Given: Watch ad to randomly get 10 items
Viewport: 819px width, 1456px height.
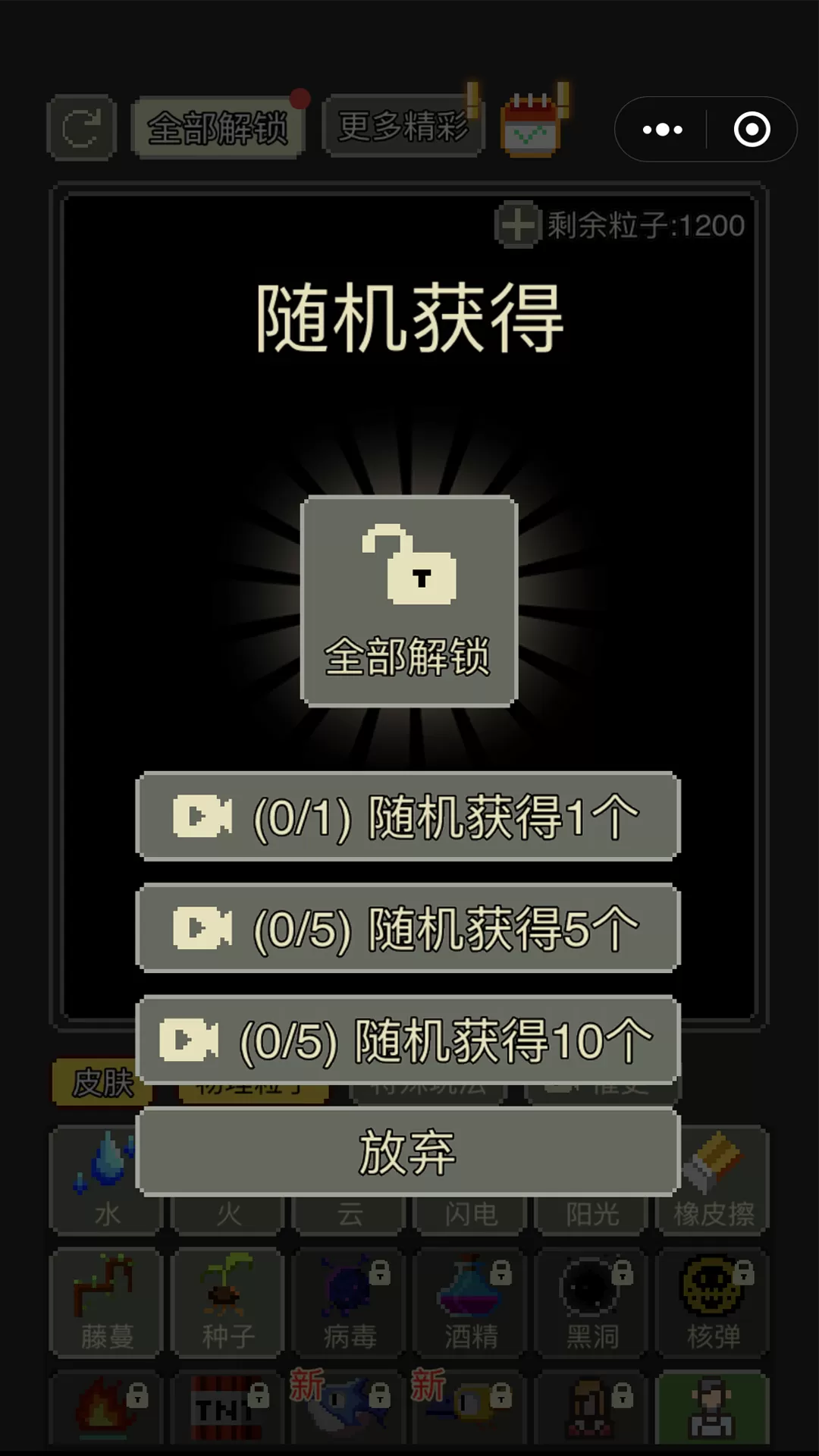Looking at the screenshot, I should pos(408,1040).
